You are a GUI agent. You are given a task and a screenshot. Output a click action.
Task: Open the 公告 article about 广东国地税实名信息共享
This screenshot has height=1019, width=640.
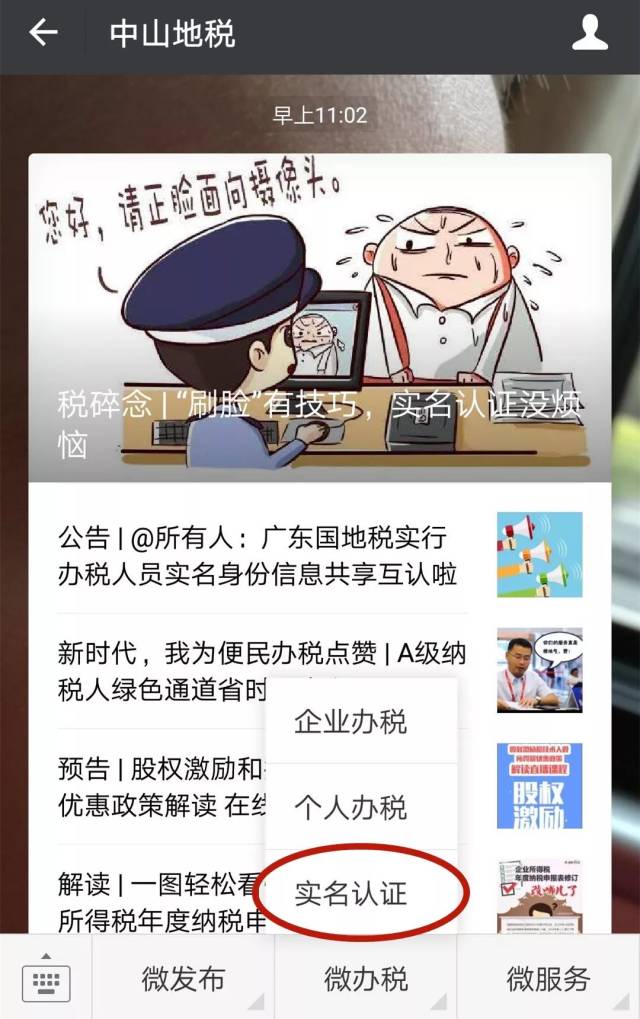(320, 556)
